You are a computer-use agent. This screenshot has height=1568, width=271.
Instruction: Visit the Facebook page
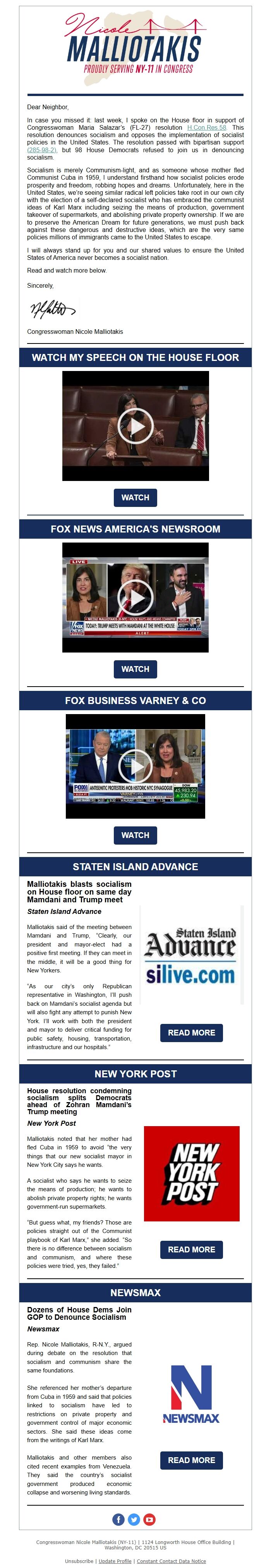(x=119, y=1519)
